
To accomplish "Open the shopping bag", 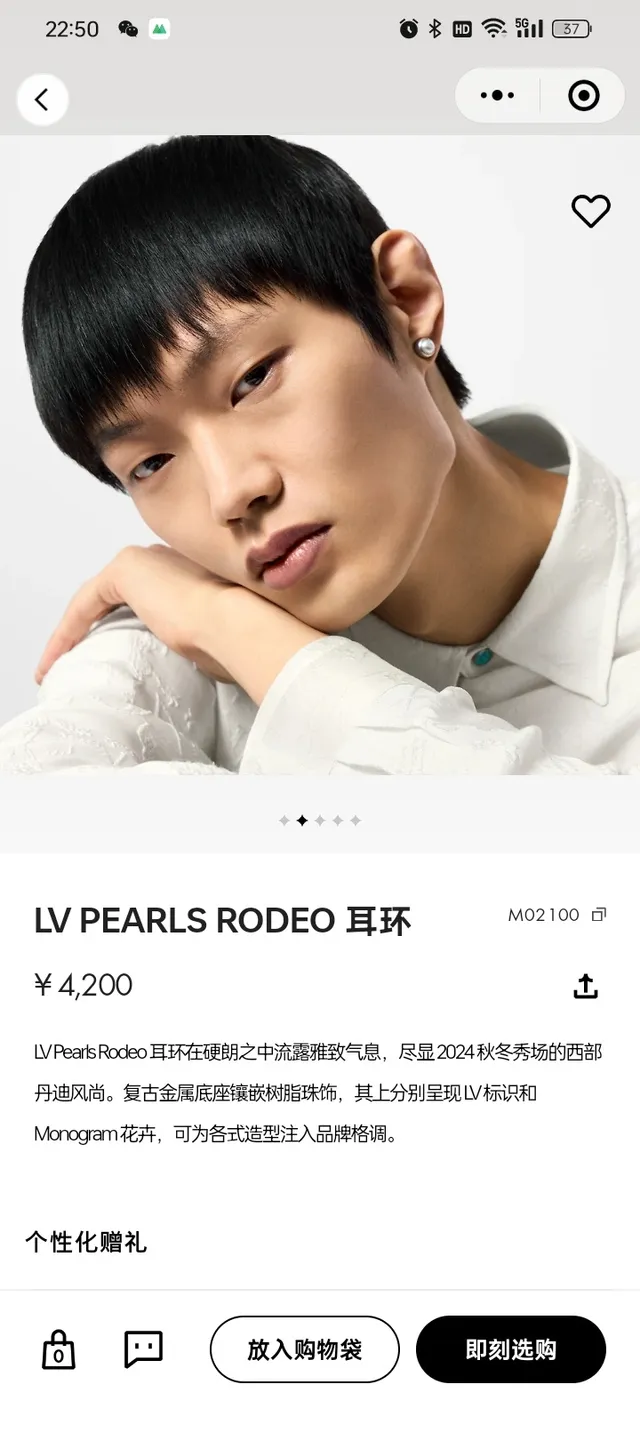I will [x=59, y=1349].
